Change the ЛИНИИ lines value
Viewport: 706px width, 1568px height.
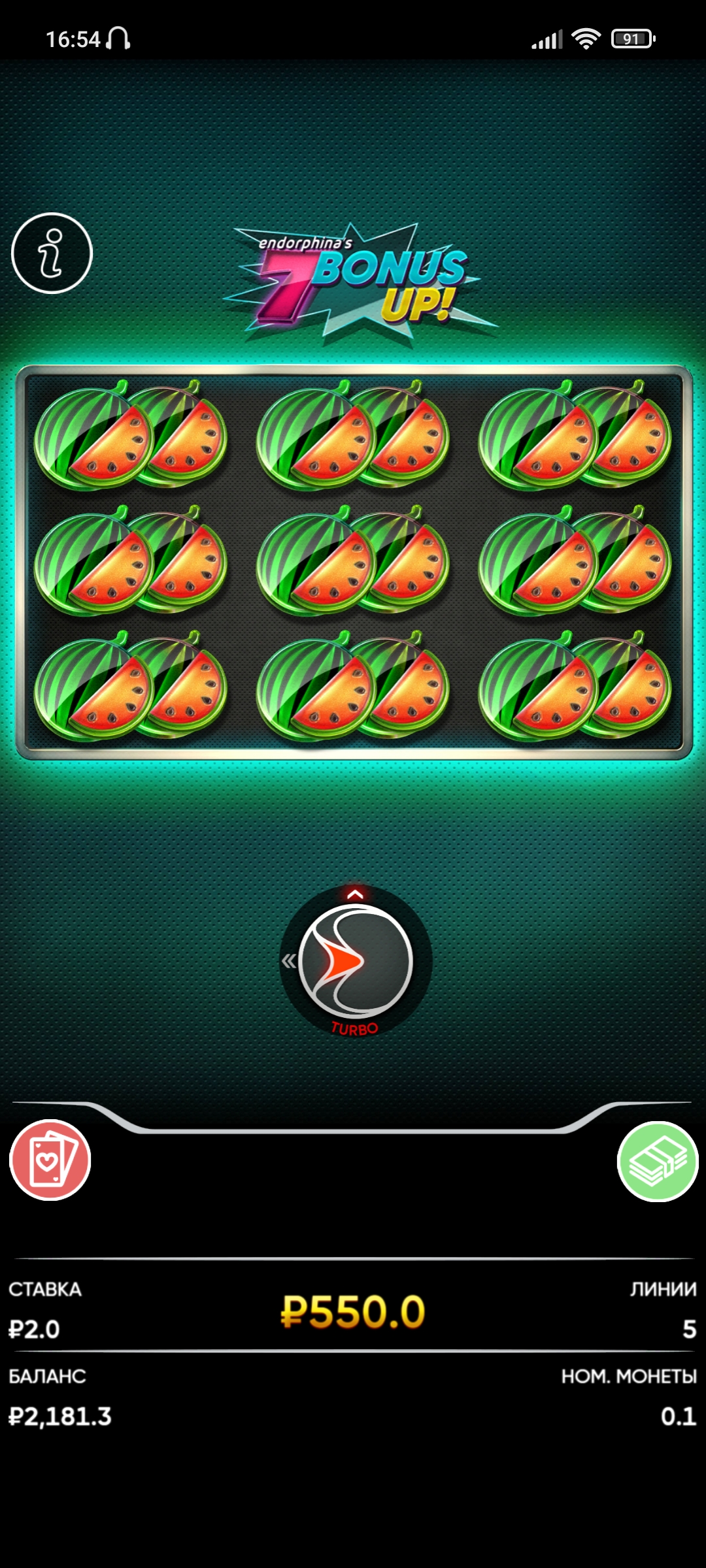(x=663, y=1309)
